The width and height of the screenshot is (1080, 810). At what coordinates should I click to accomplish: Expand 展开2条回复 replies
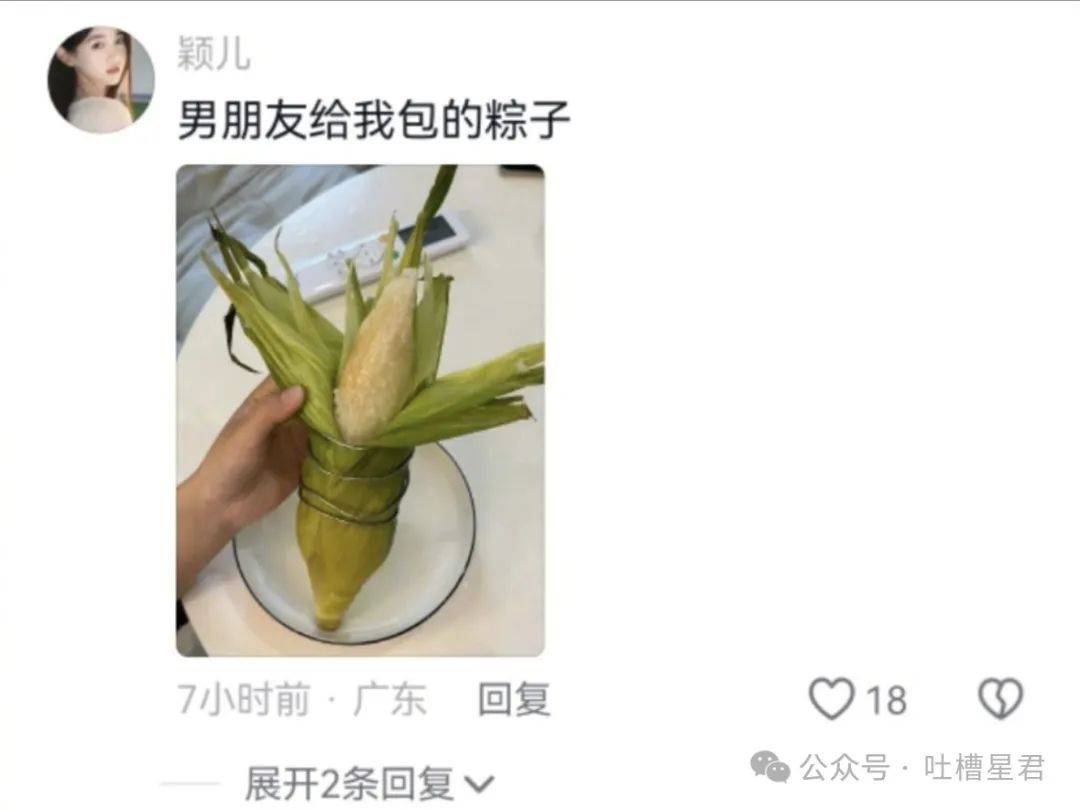pyautogui.click(x=368, y=784)
